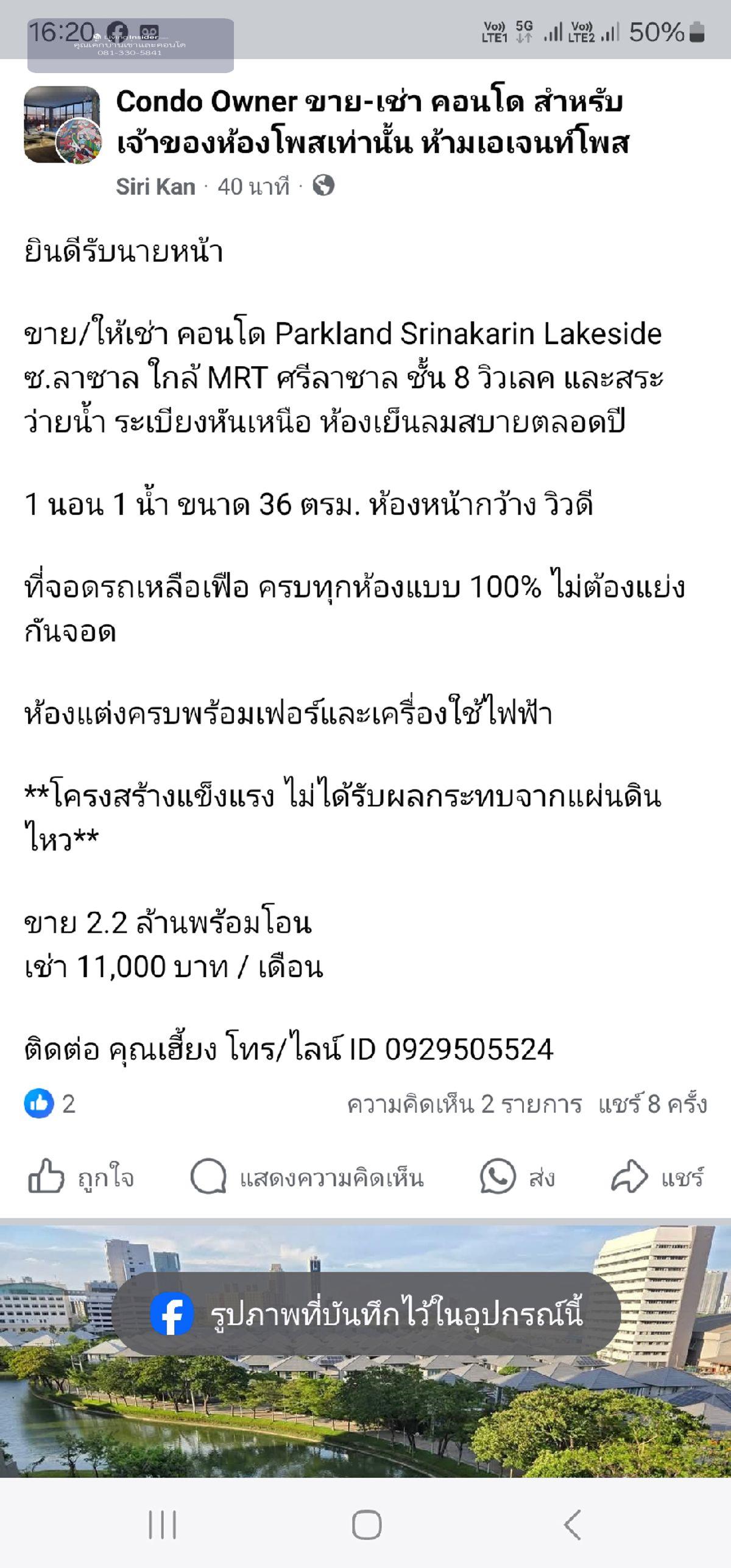Send this post via WhatsApp
731x1568 pixels.
(x=517, y=1177)
